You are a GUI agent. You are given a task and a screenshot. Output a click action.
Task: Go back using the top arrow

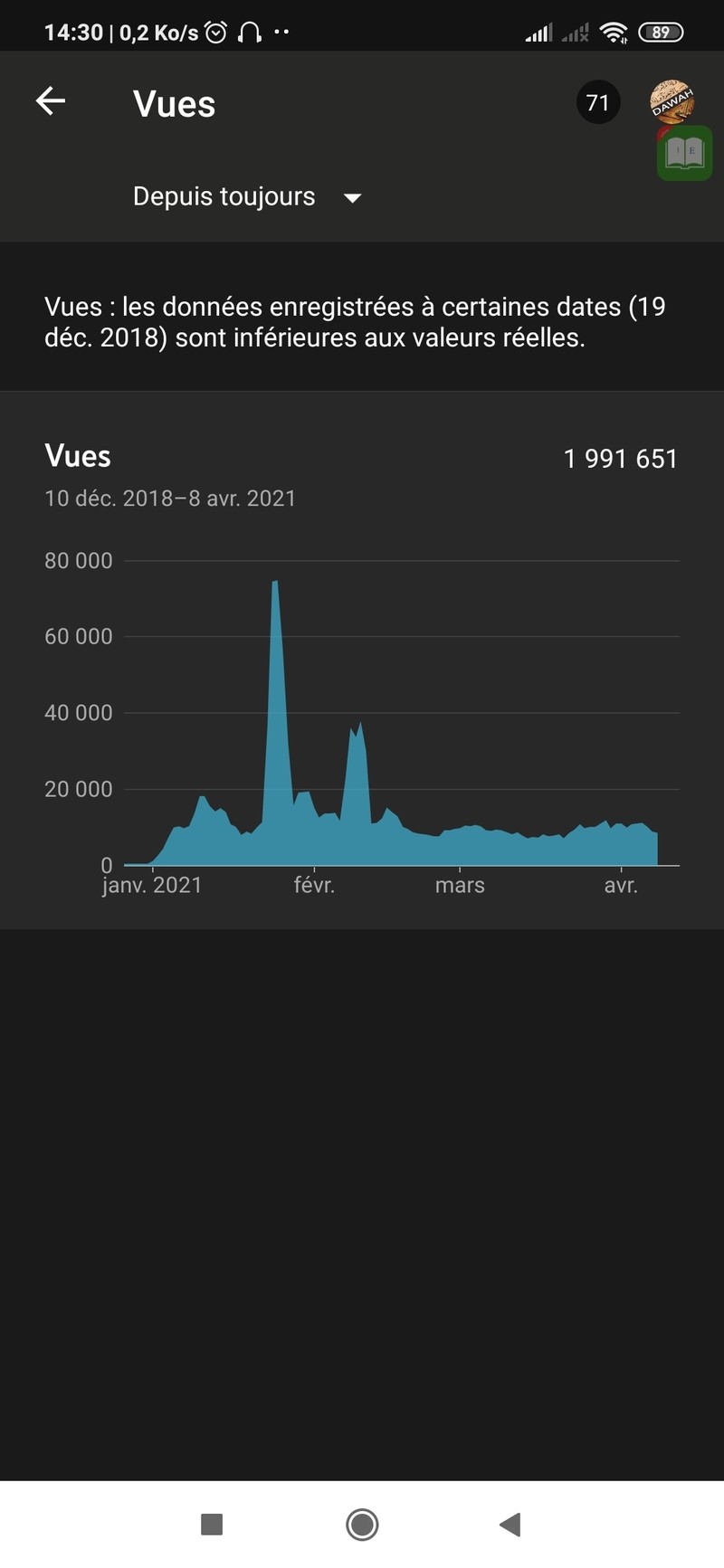(x=51, y=101)
